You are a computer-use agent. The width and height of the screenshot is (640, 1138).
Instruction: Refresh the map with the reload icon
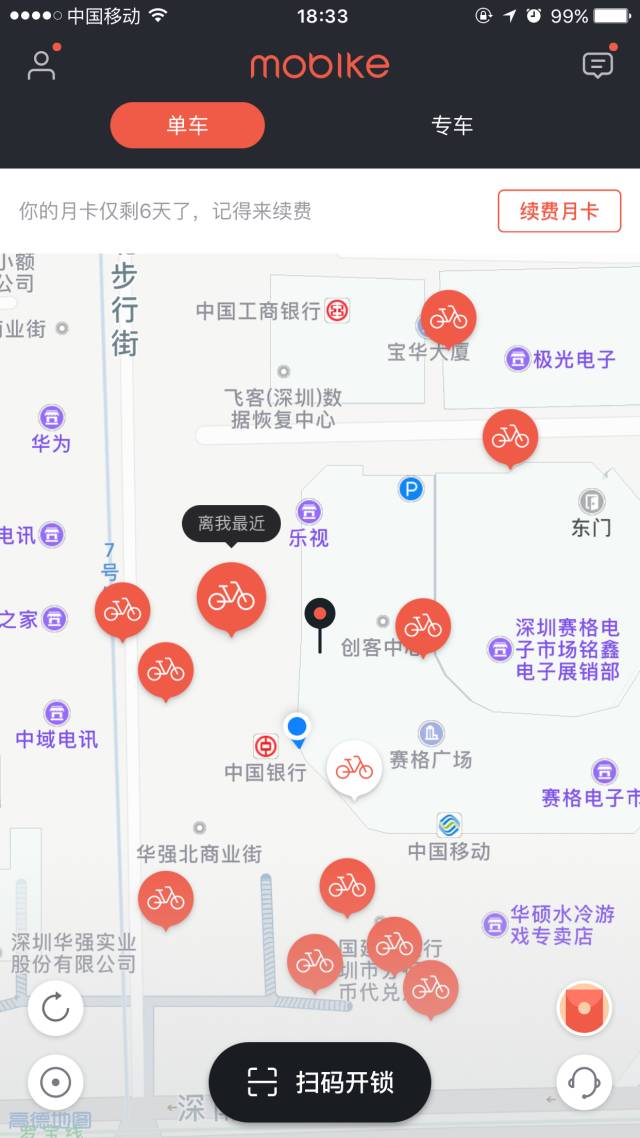click(x=55, y=1008)
